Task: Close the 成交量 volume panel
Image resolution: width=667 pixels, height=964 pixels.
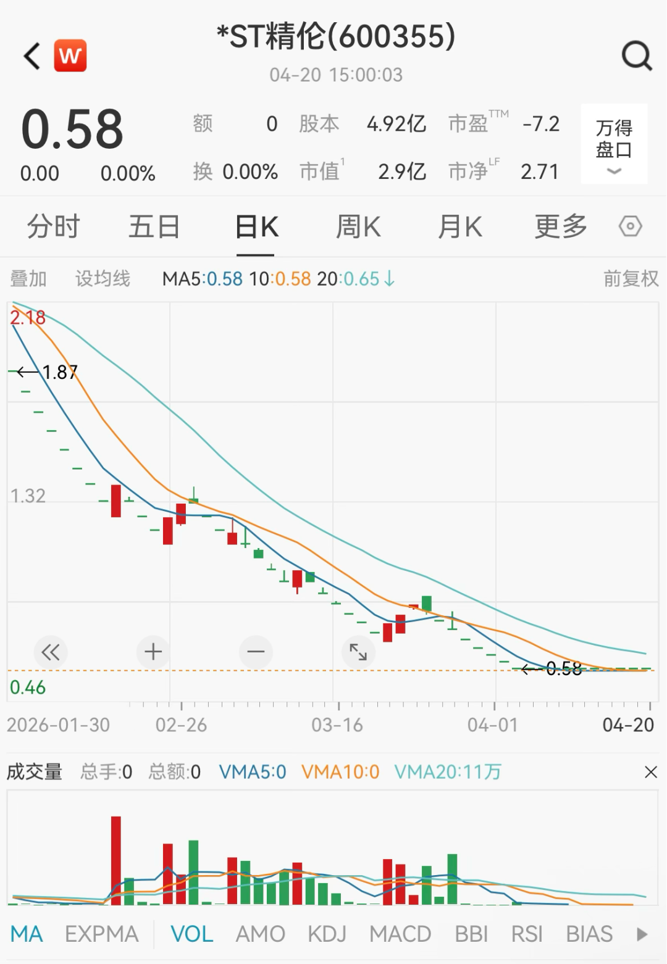Action: click(x=651, y=772)
